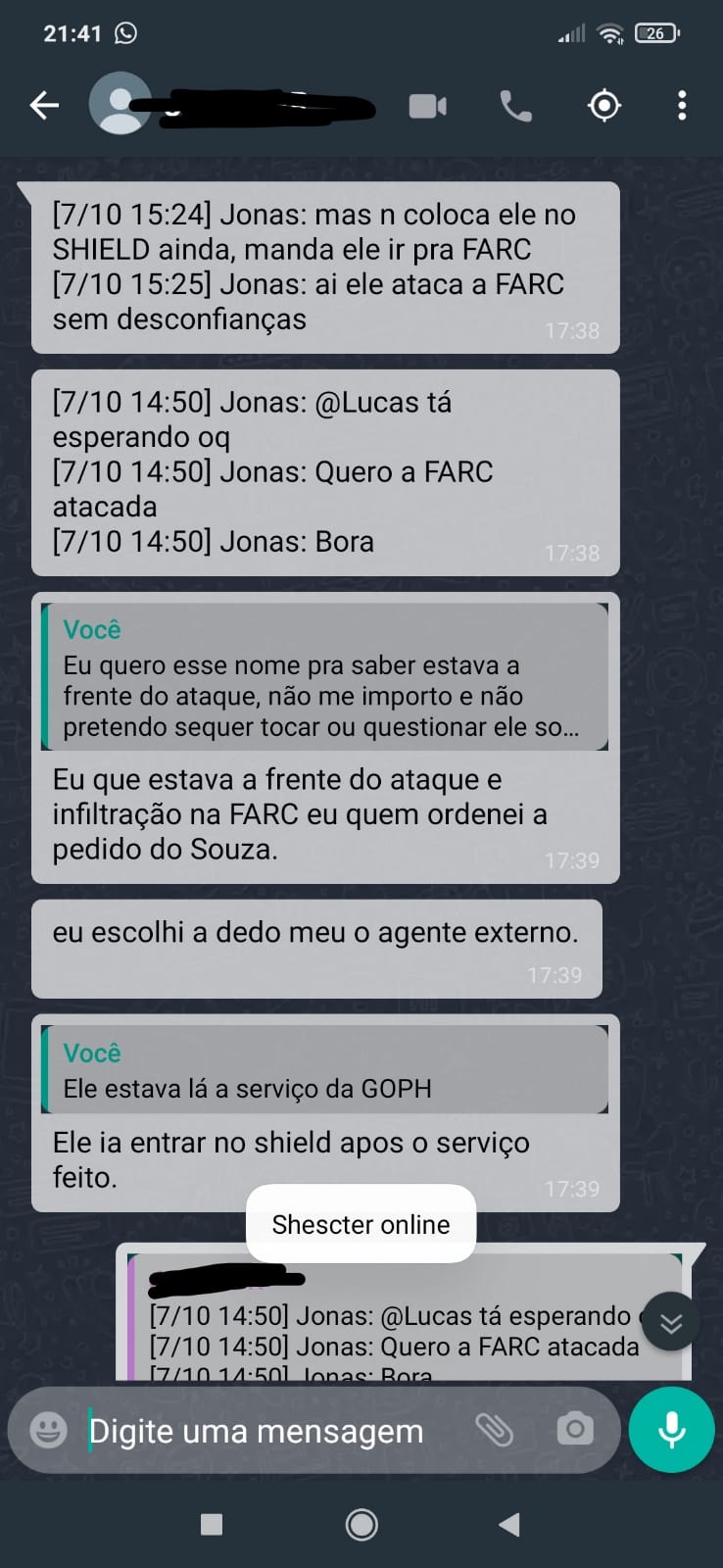
Task: Go to the home screen
Action: (361, 1524)
